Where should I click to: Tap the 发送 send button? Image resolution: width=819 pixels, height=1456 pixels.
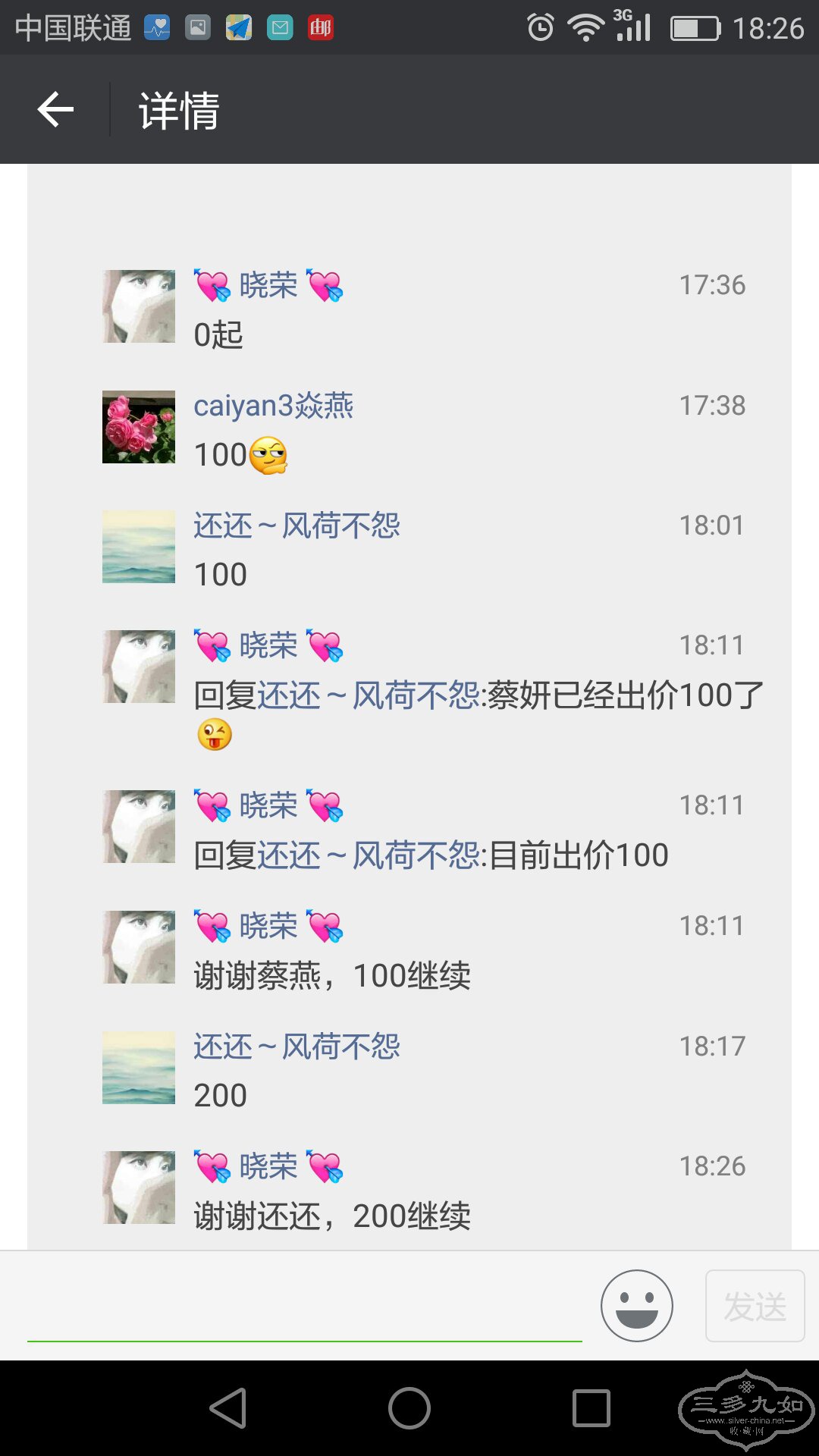pyautogui.click(x=755, y=1306)
